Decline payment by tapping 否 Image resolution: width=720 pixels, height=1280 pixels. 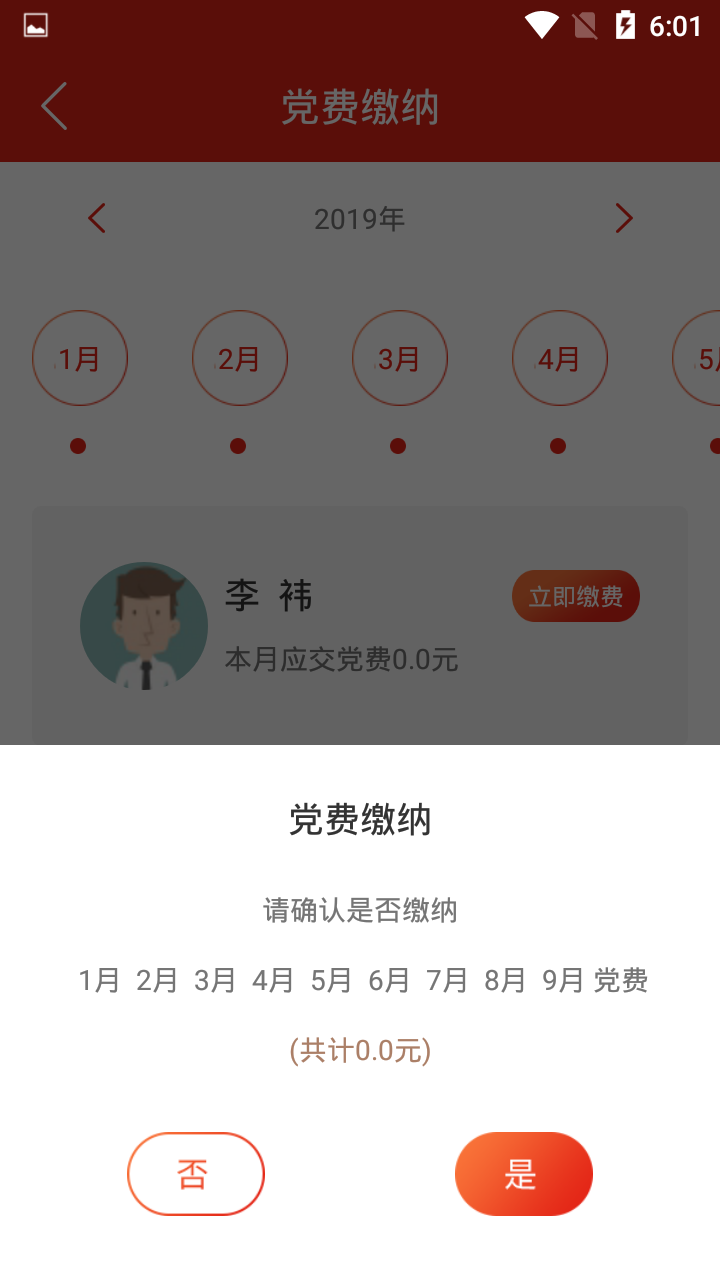[x=196, y=1174]
